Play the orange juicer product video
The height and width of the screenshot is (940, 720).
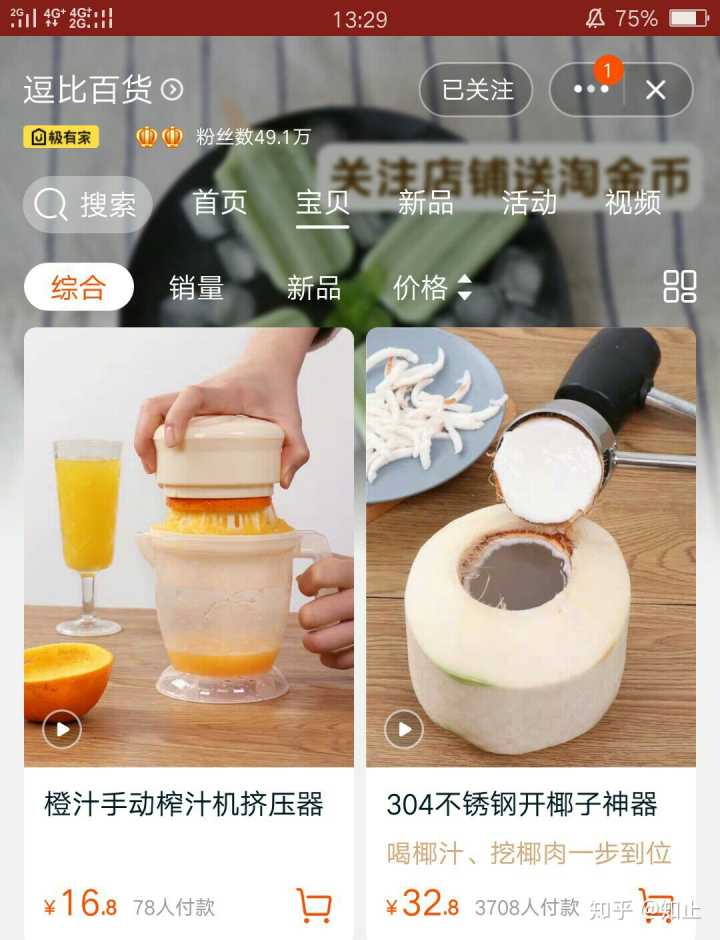click(x=62, y=729)
